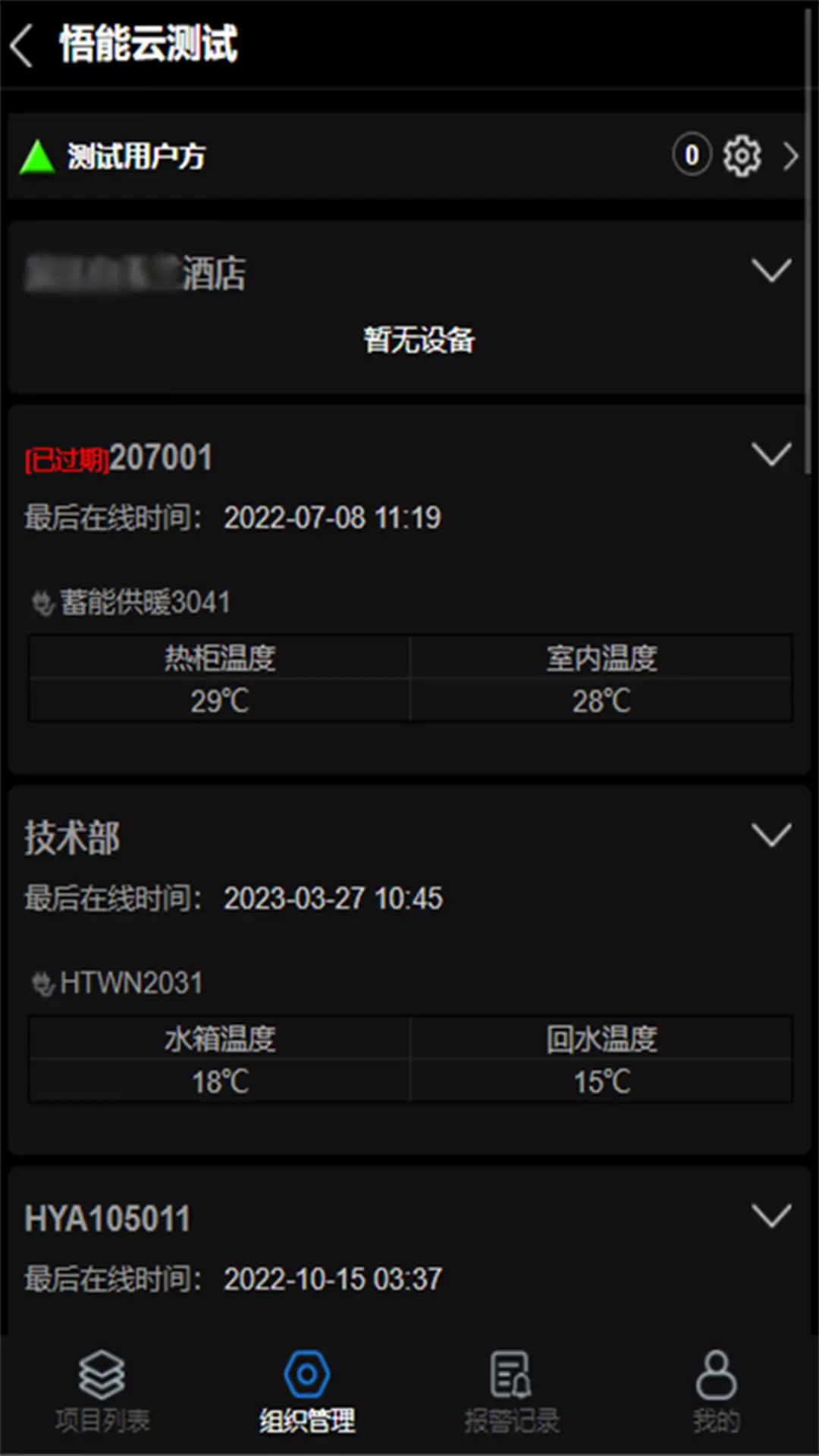Expand the HYA105011 section chevron
819x1456 pixels.
(x=771, y=1216)
